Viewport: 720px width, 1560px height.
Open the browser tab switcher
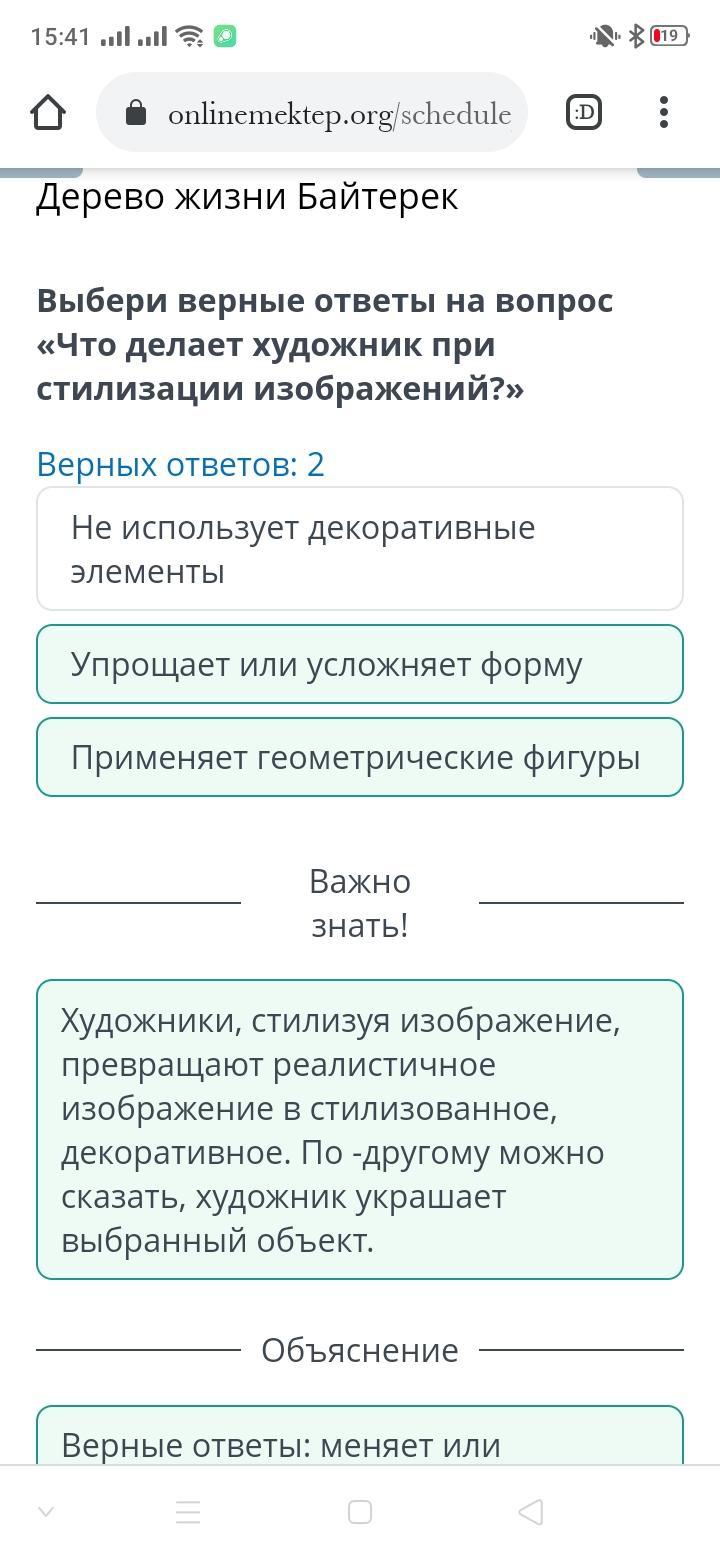(584, 113)
